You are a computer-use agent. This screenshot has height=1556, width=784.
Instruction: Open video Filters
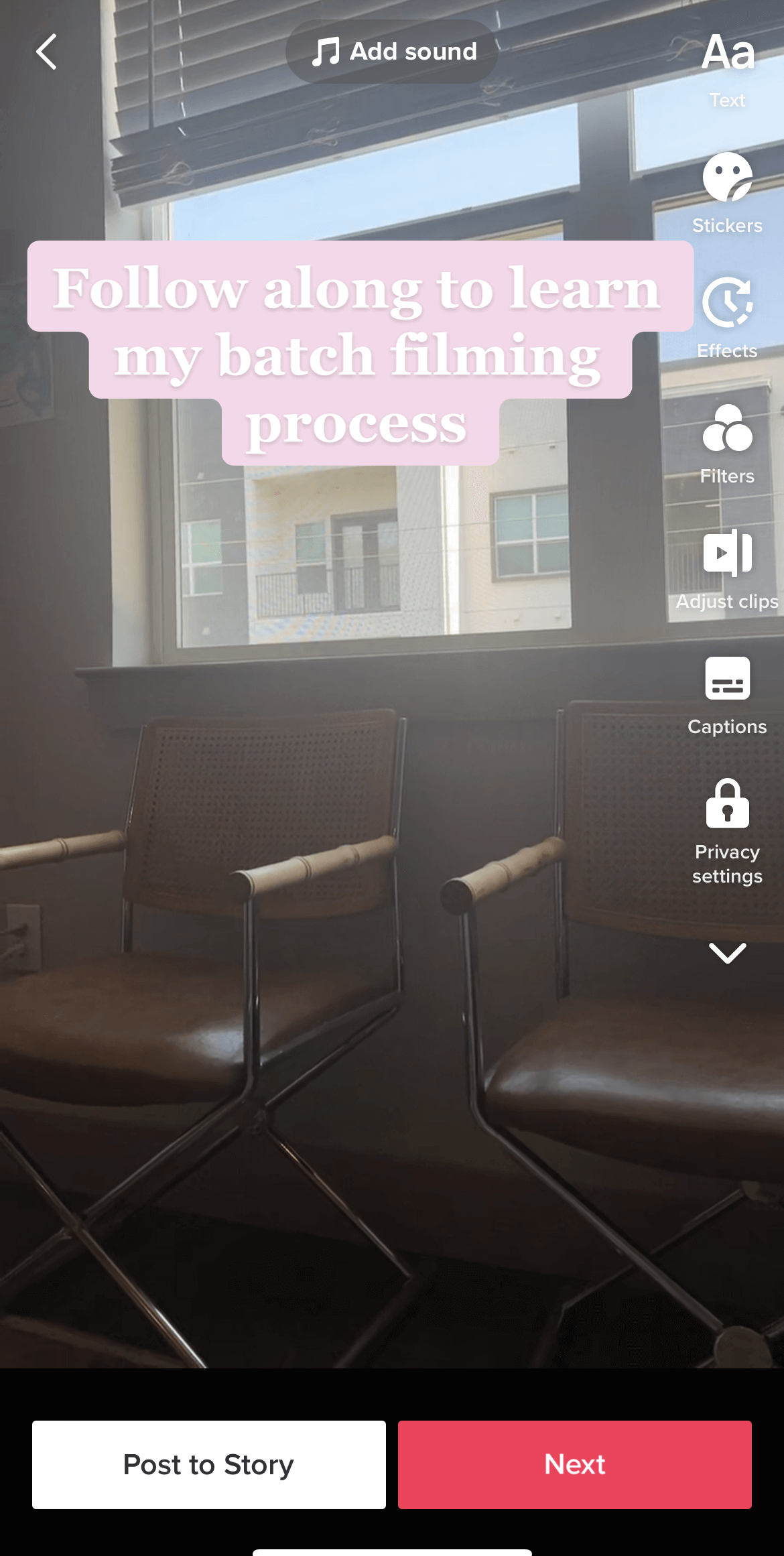click(727, 444)
